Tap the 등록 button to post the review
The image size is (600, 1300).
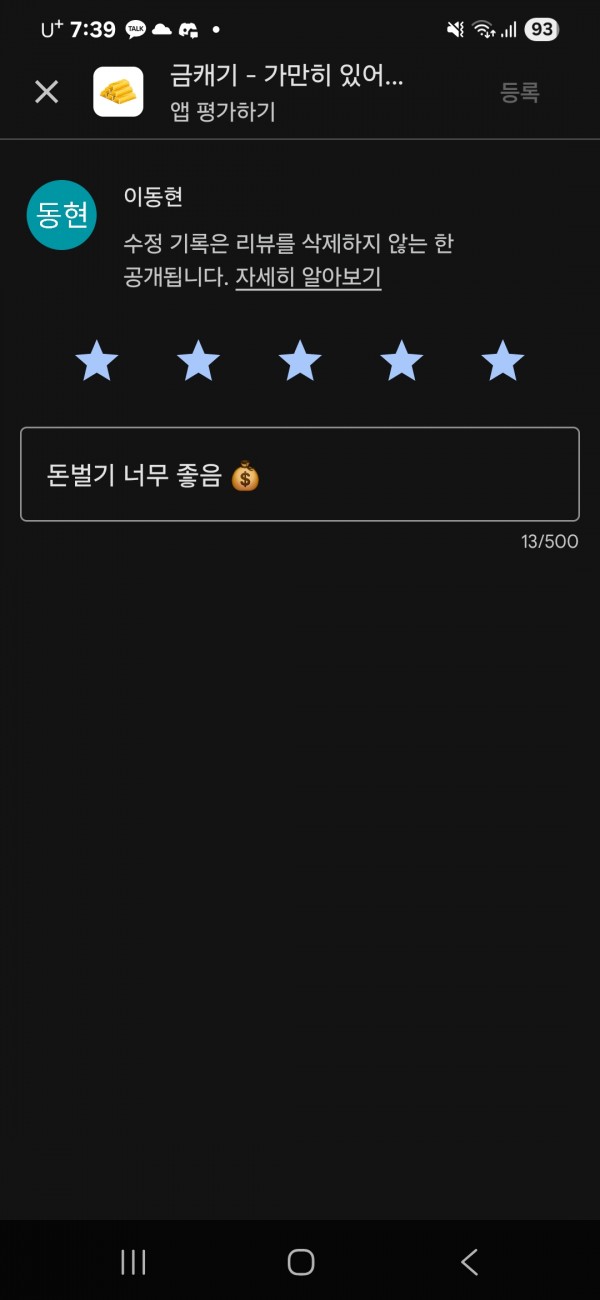[519, 93]
